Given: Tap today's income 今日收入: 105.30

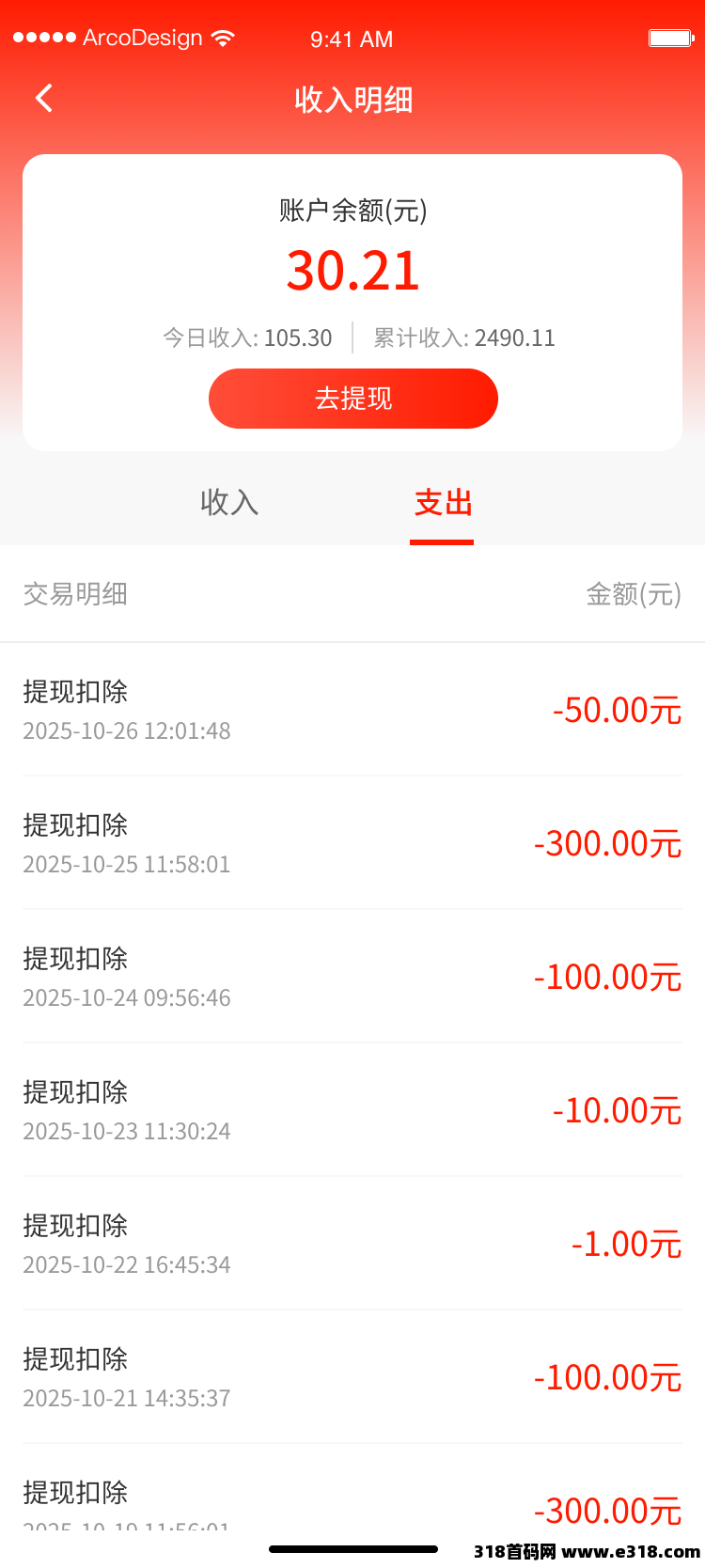Looking at the screenshot, I should click(247, 337).
